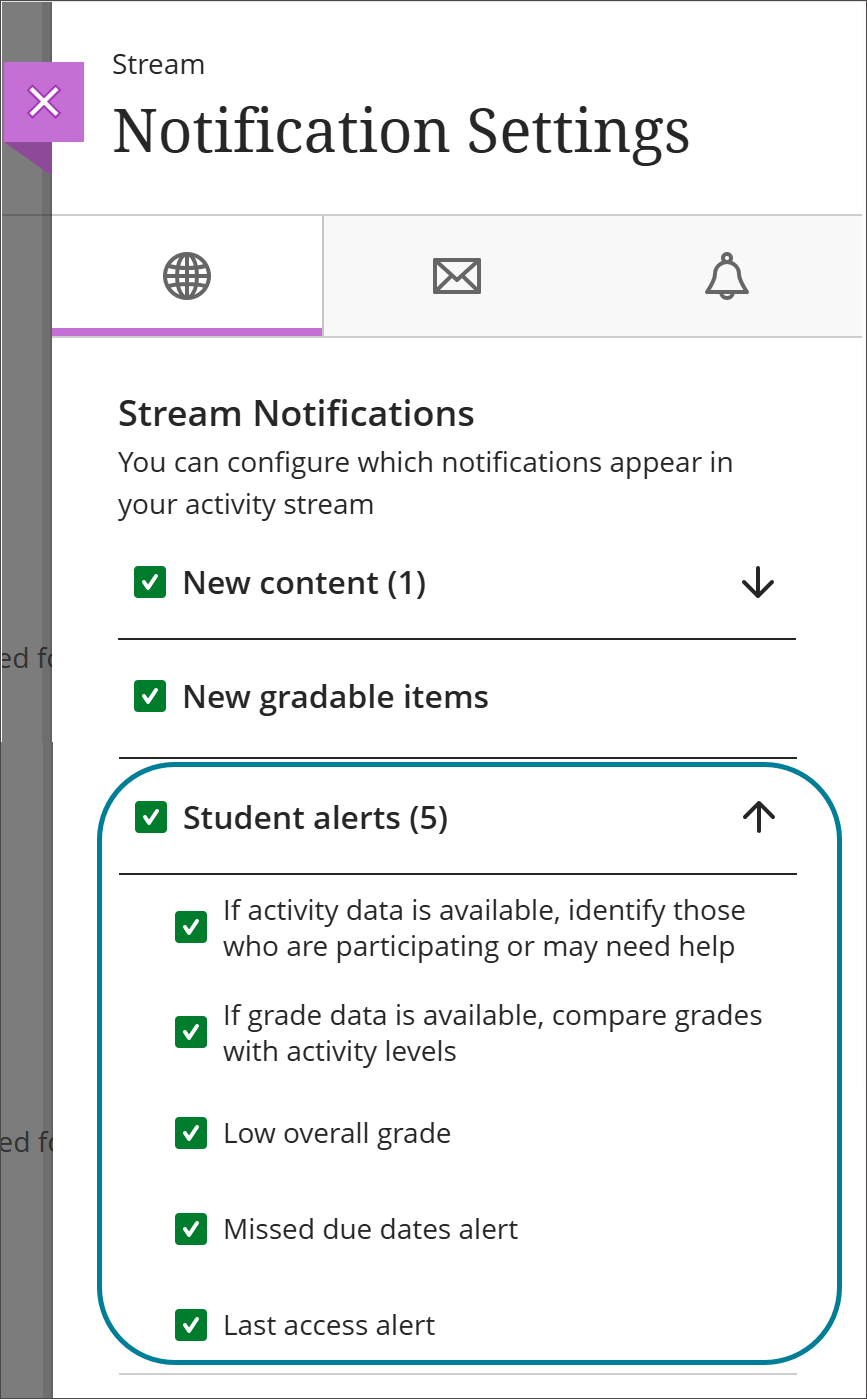Collapse the Student alerts section

tap(758, 817)
